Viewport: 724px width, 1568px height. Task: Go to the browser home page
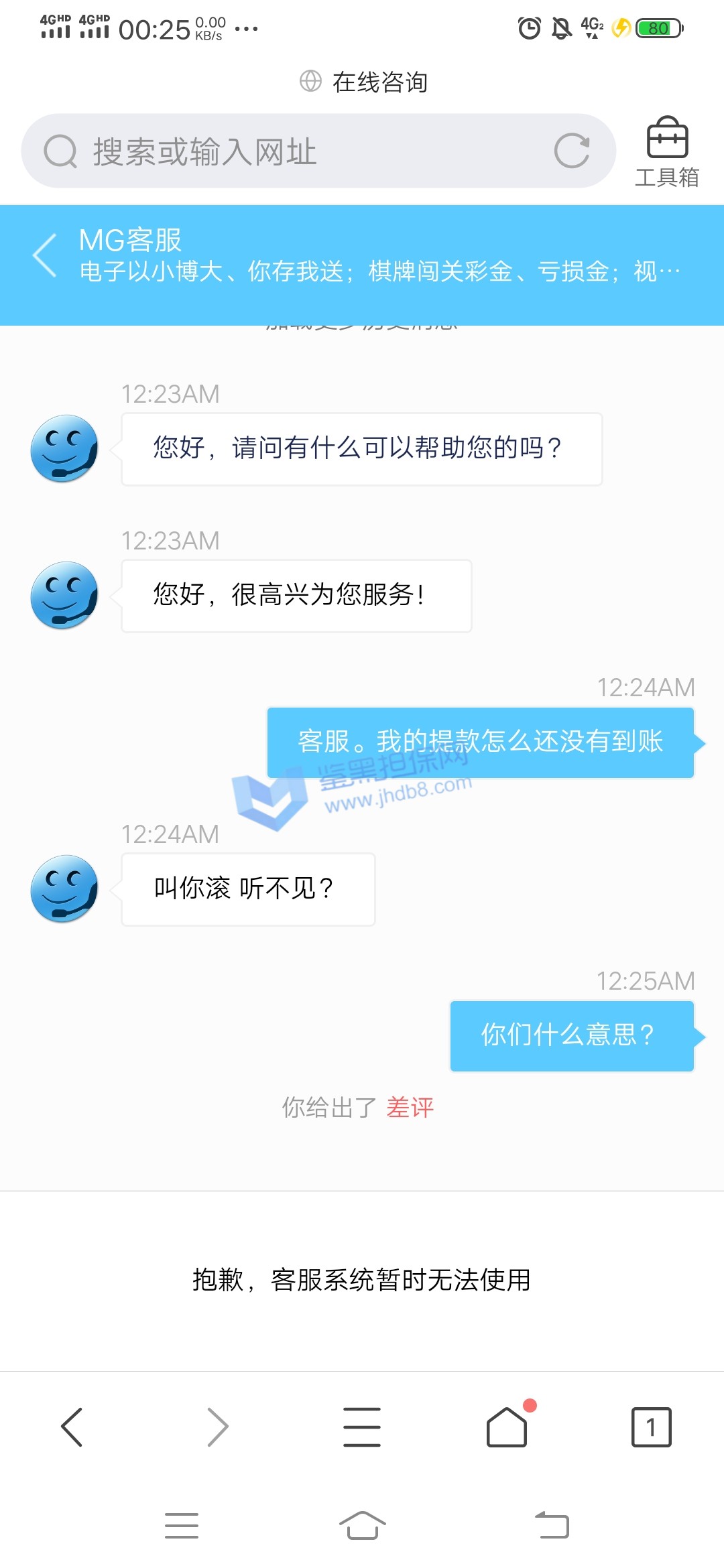point(507,1427)
